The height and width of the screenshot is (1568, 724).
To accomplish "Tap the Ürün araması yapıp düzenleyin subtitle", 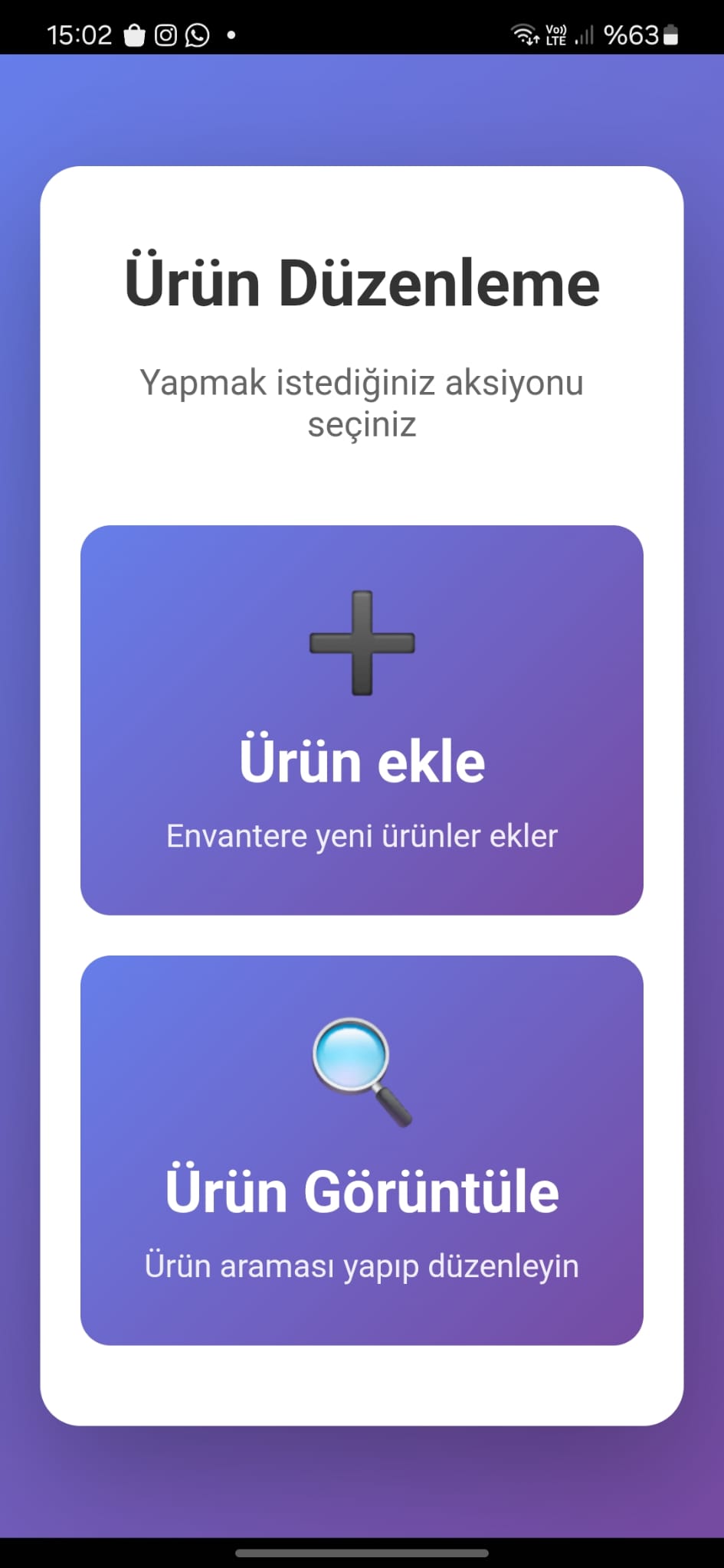I will (x=362, y=1265).
